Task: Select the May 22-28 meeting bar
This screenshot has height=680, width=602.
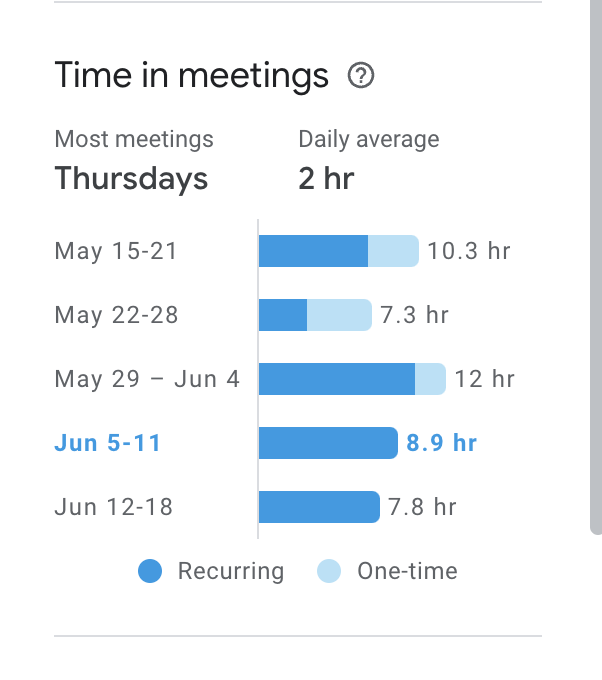Action: (x=315, y=315)
